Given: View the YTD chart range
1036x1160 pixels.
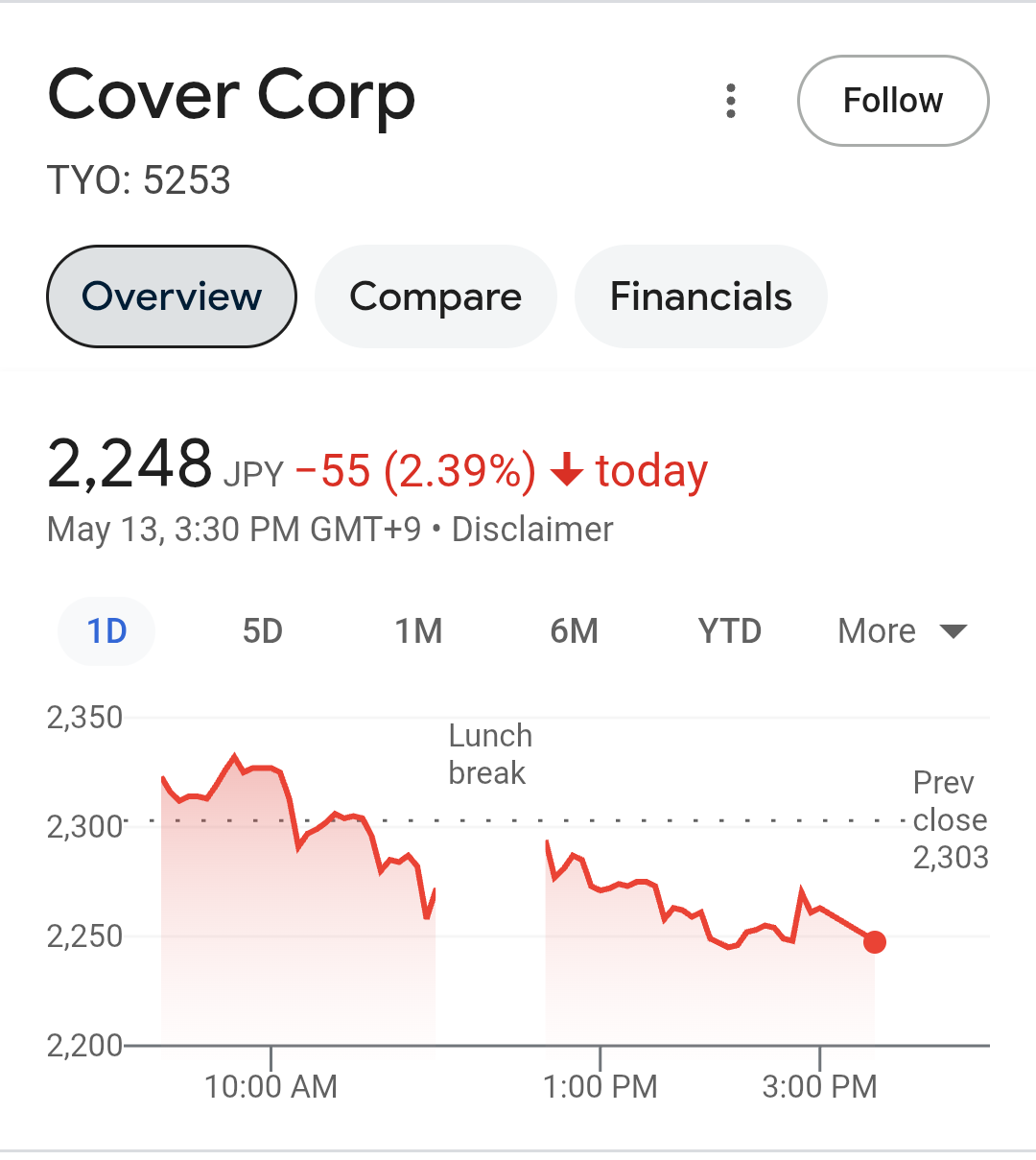Looking at the screenshot, I should click(x=729, y=631).
